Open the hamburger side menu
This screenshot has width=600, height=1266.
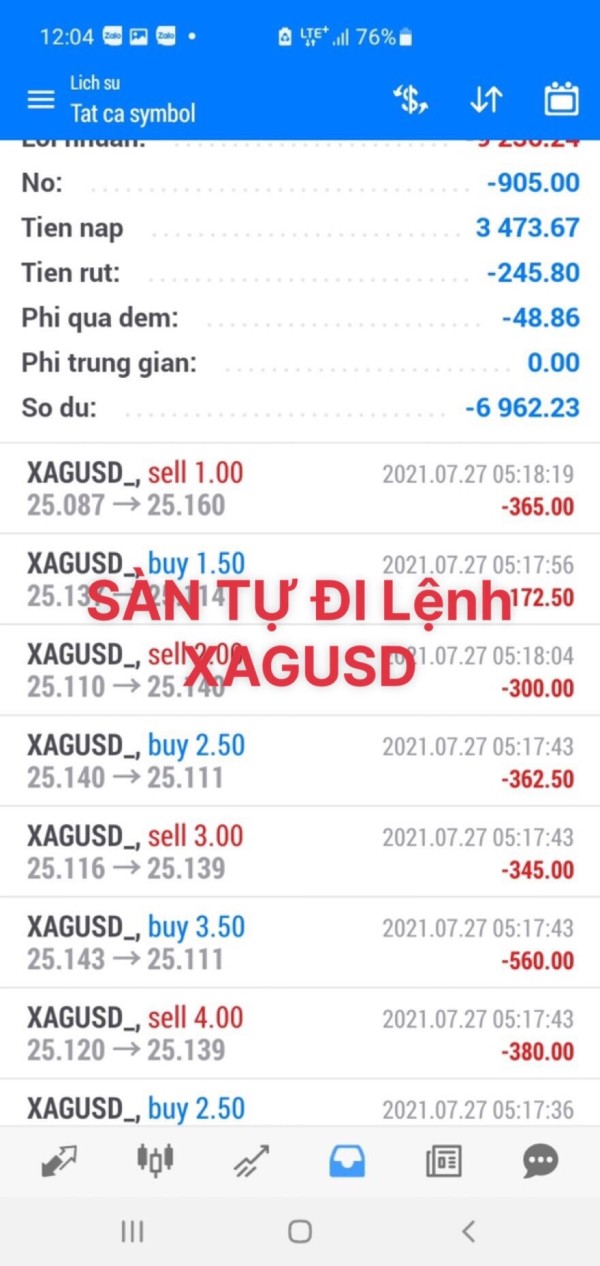pos(41,99)
